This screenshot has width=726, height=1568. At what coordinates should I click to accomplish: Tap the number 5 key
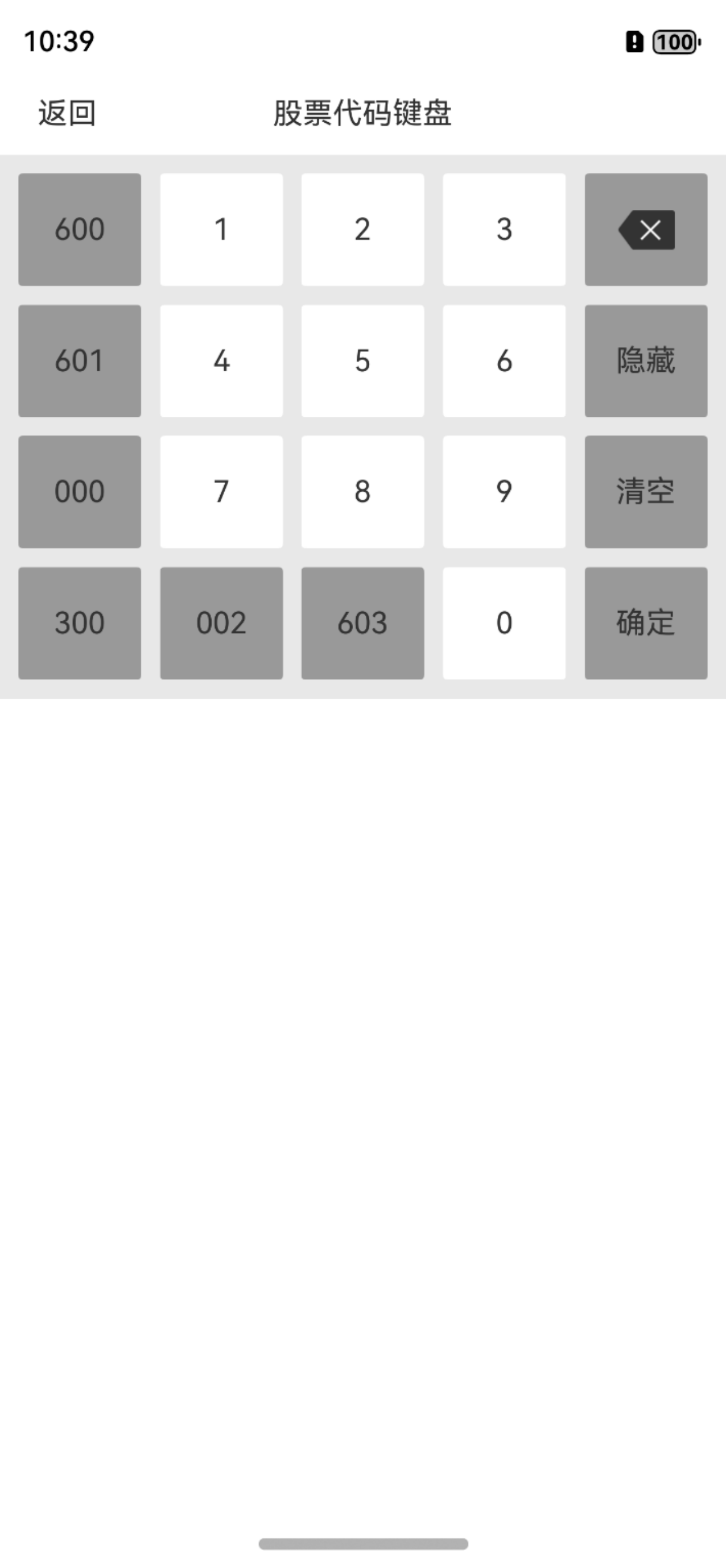pyautogui.click(x=362, y=361)
